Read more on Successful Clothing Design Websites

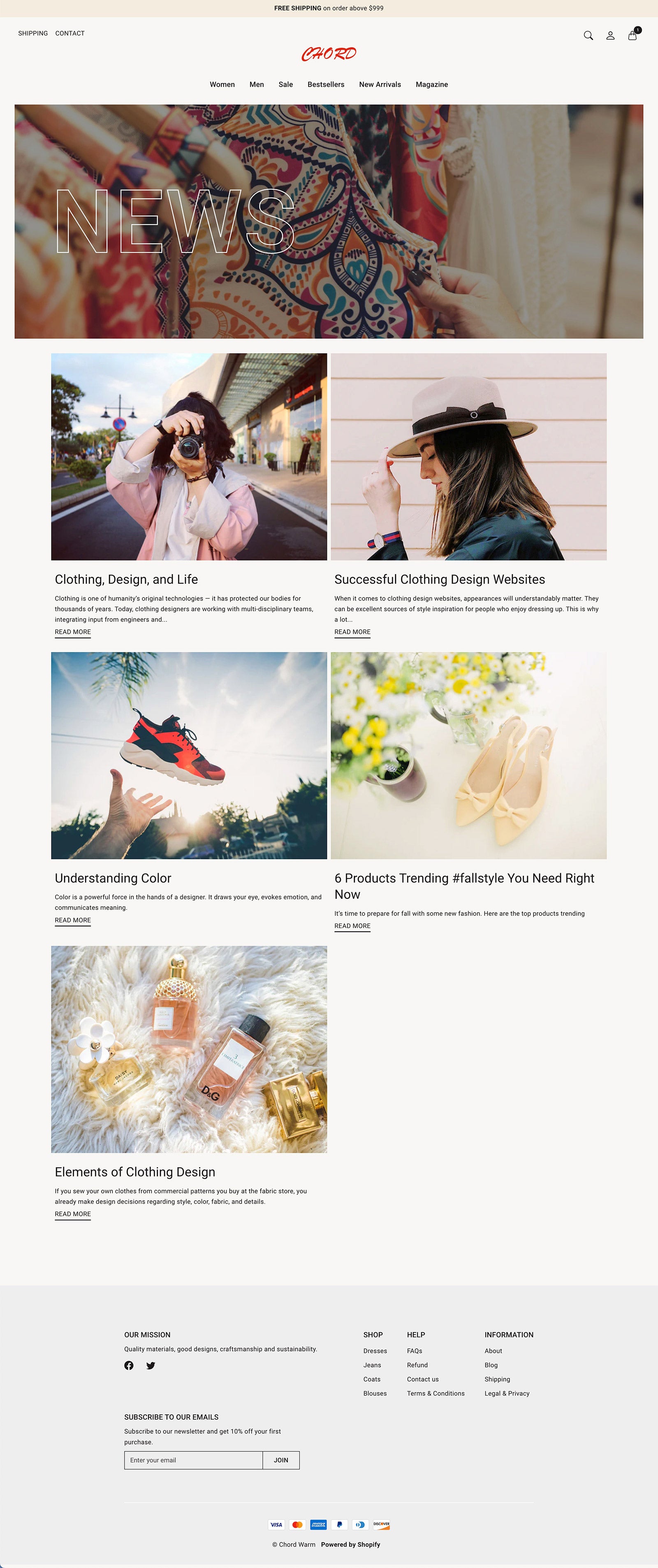tap(352, 632)
